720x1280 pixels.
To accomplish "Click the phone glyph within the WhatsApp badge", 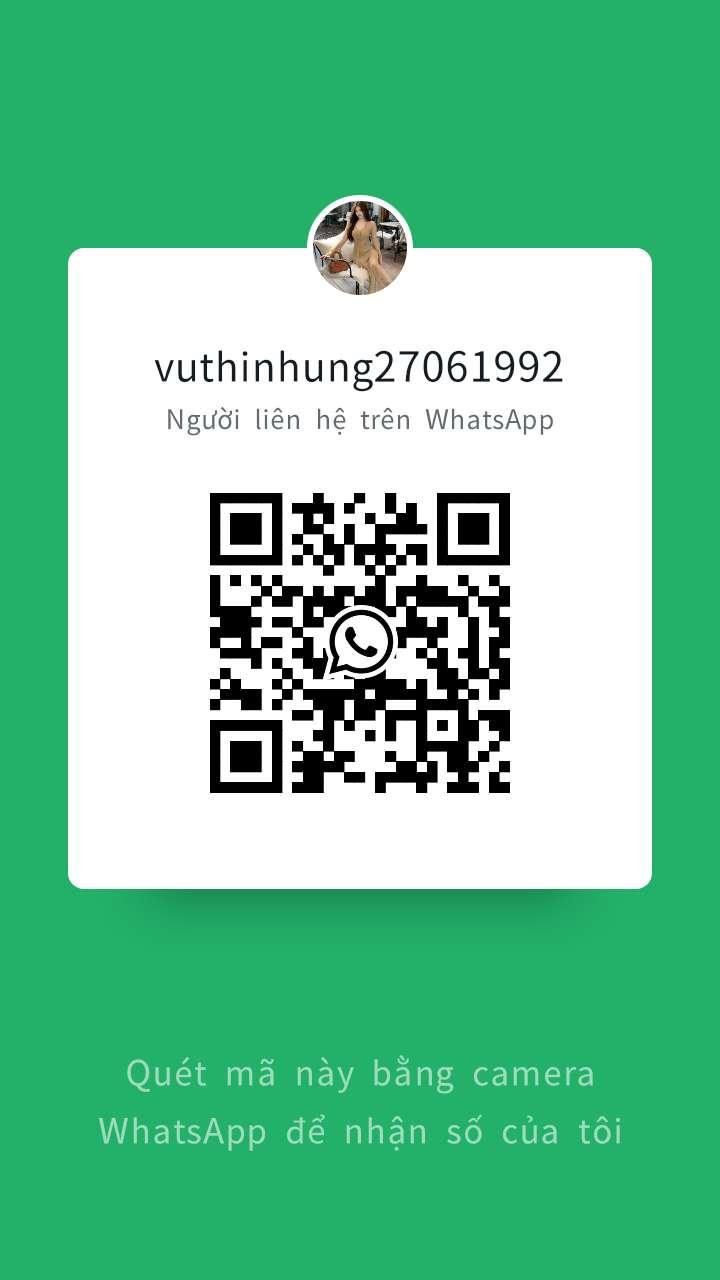I will pyautogui.click(x=362, y=640).
